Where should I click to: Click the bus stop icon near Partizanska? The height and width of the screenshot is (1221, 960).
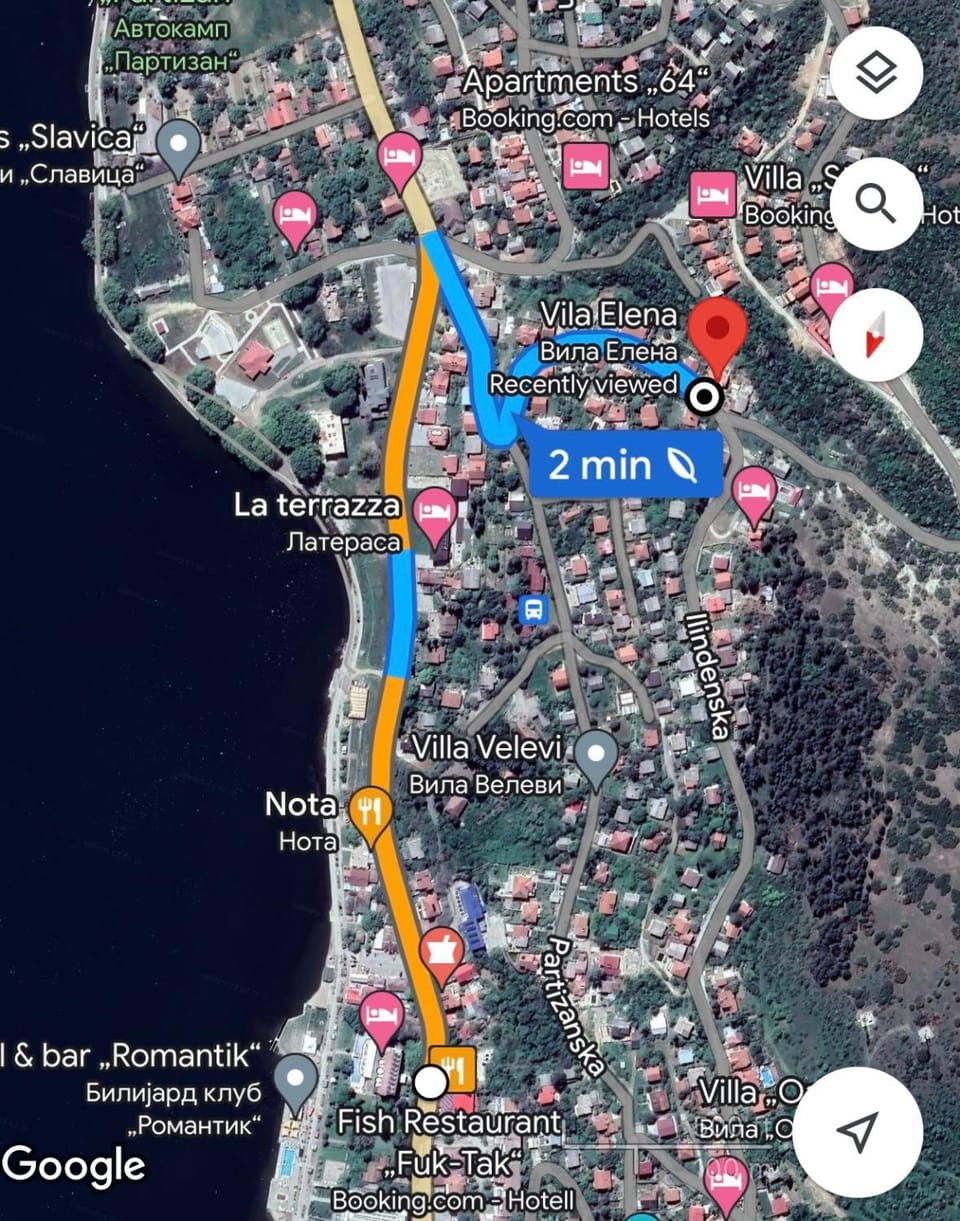532,610
